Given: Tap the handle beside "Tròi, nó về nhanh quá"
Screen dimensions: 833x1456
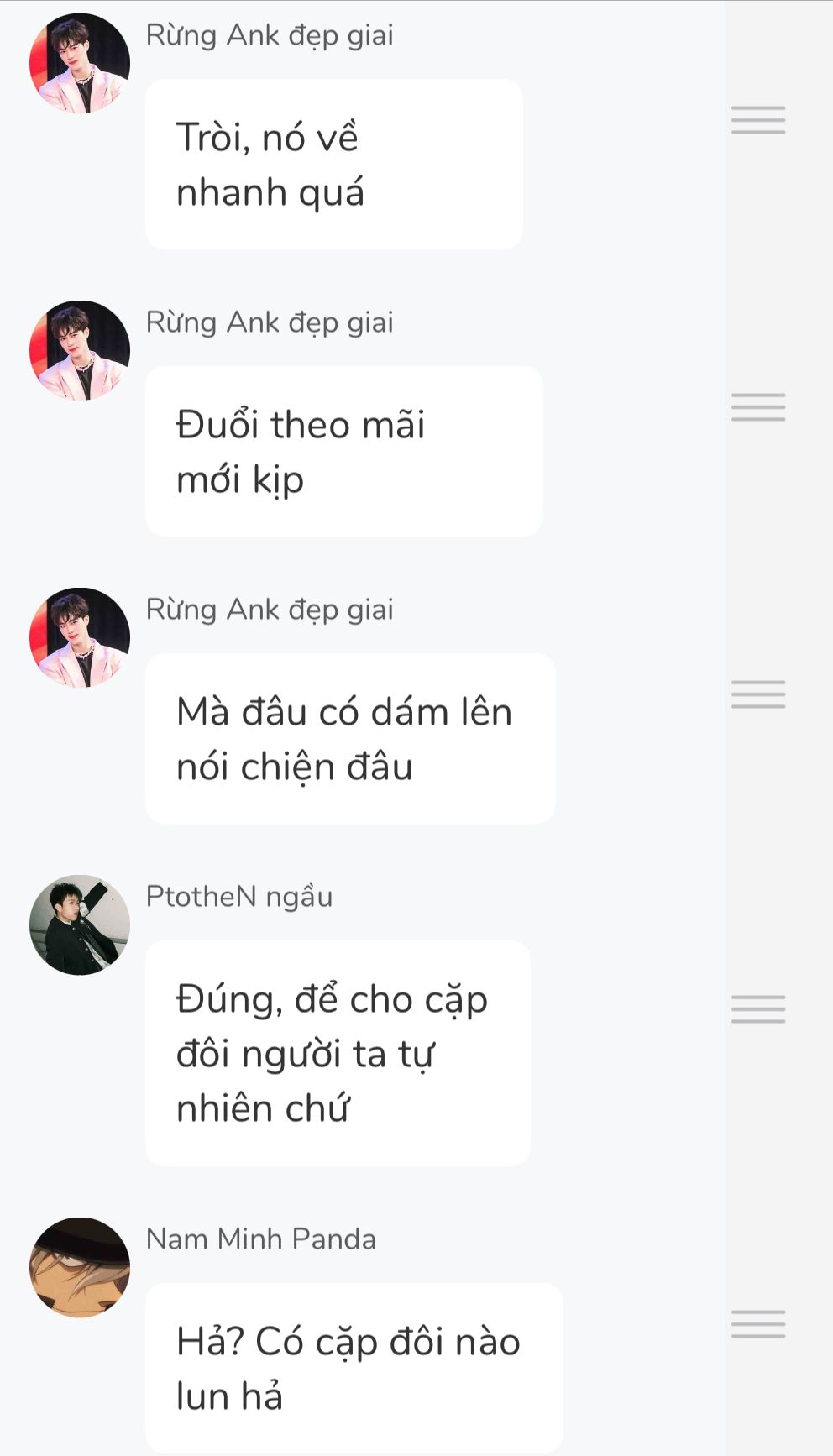Looking at the screenshot, I should pos(758,120).
